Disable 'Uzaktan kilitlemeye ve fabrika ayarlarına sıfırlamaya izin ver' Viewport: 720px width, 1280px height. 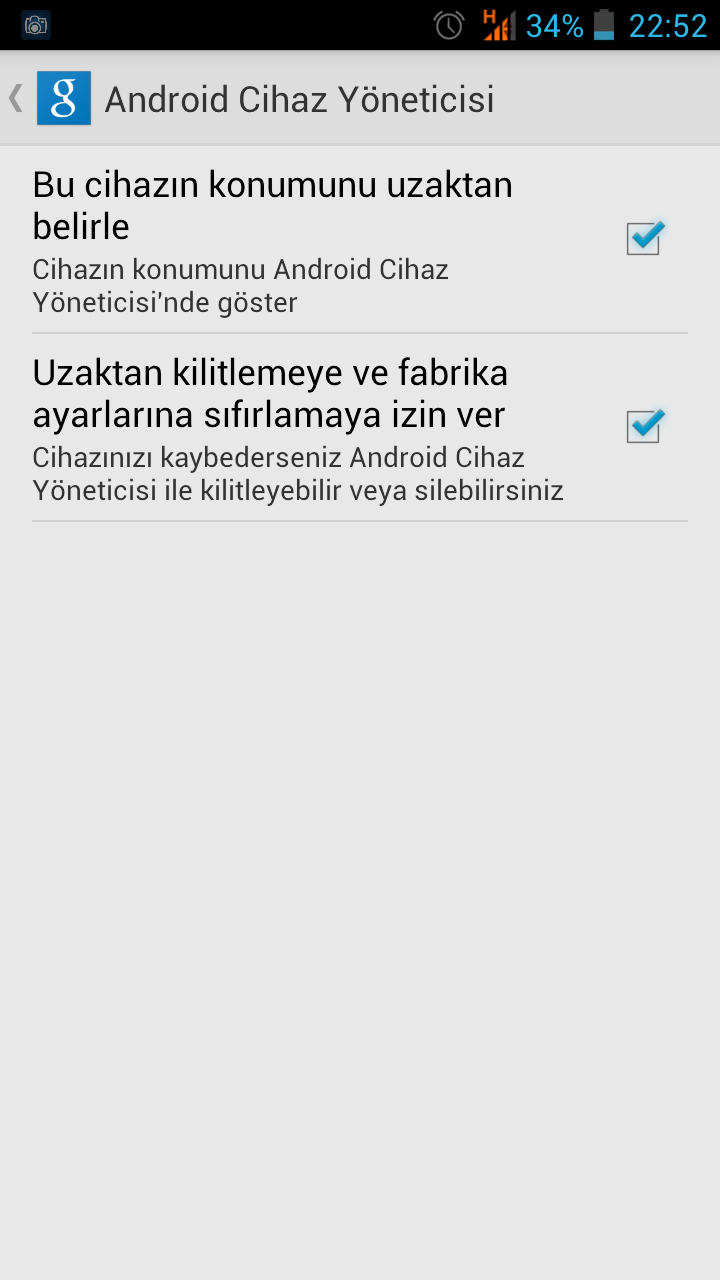coord(643,427)
